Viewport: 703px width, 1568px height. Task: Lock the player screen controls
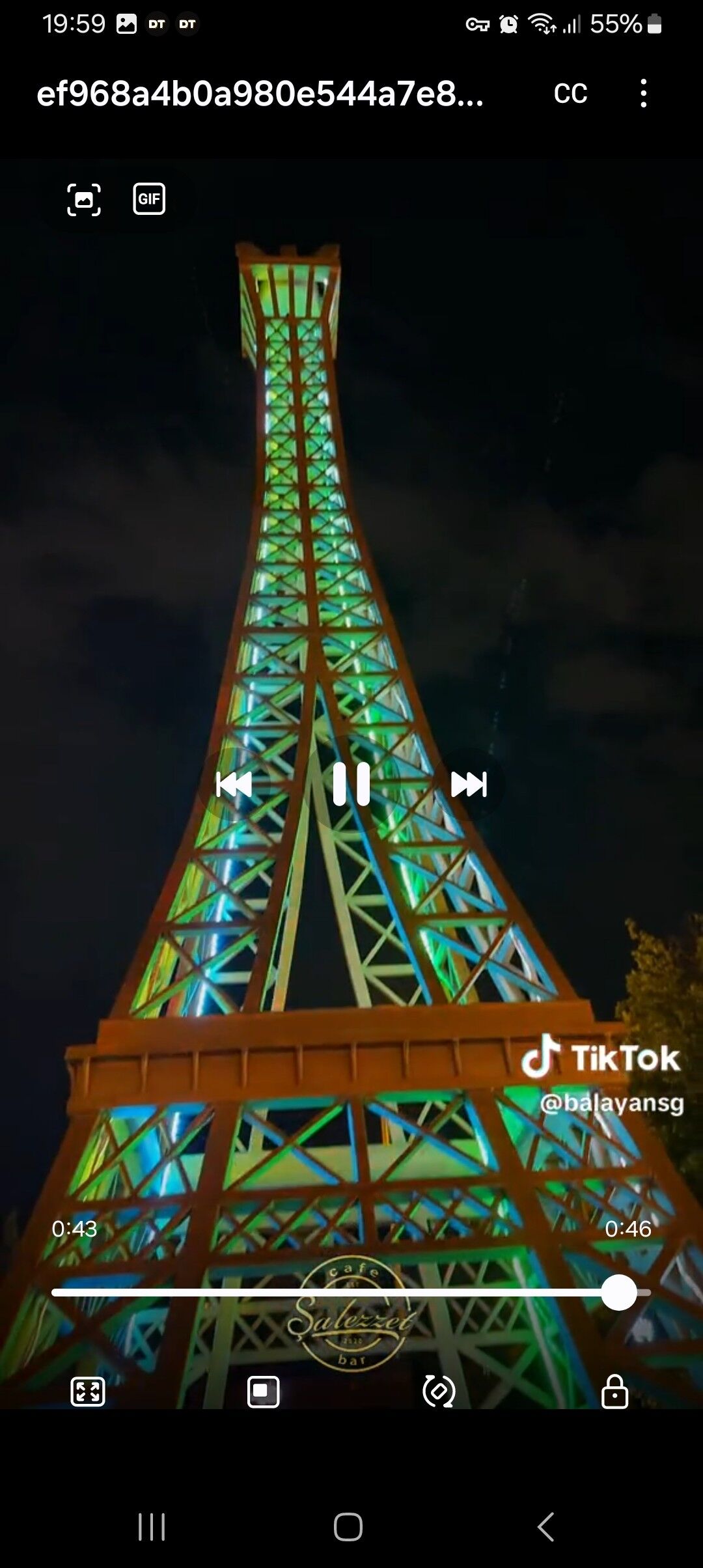(614, 1392)
